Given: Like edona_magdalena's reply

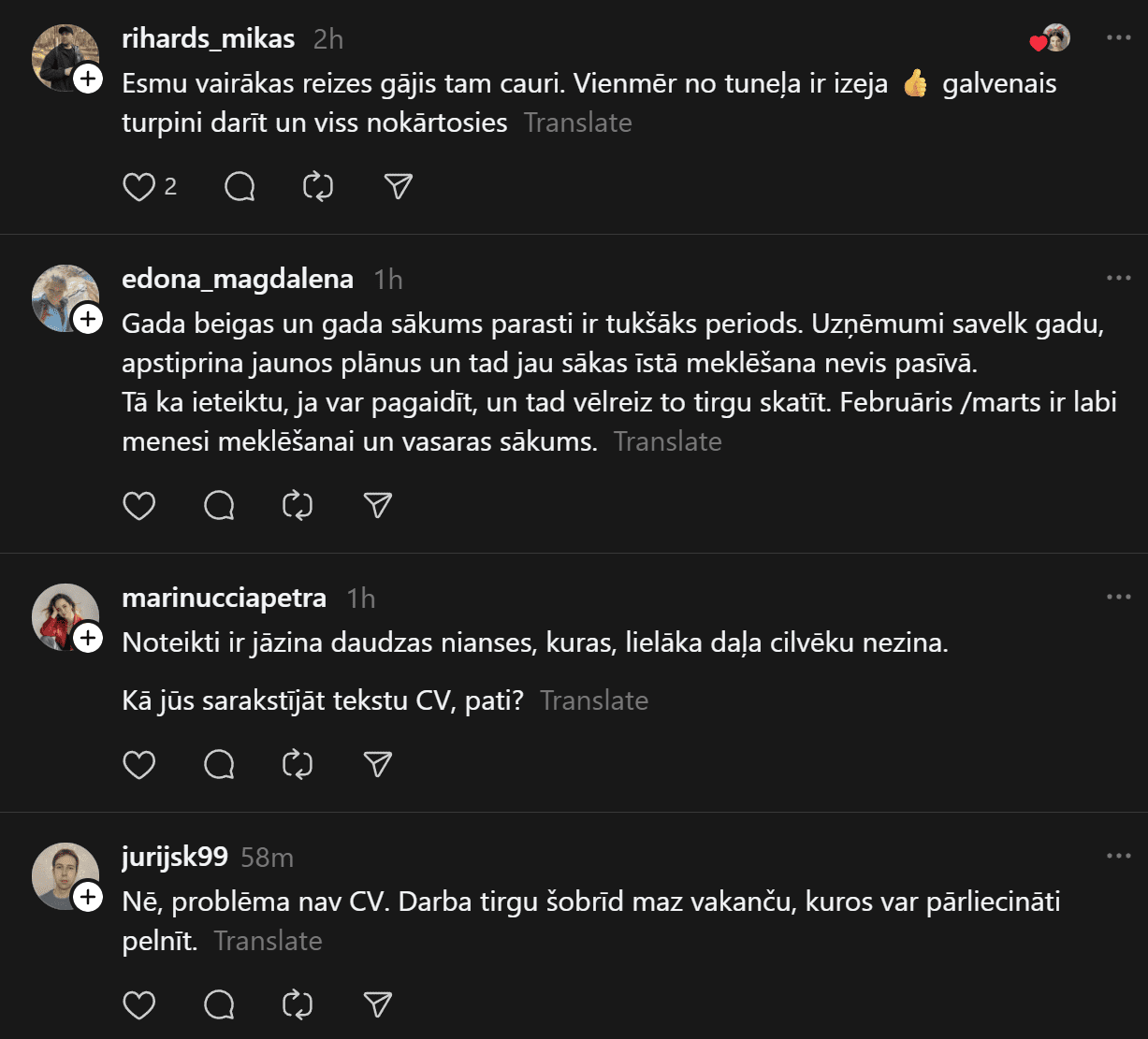Looking at the screenshot, I should pyautogui.click(x=139, y=506).
